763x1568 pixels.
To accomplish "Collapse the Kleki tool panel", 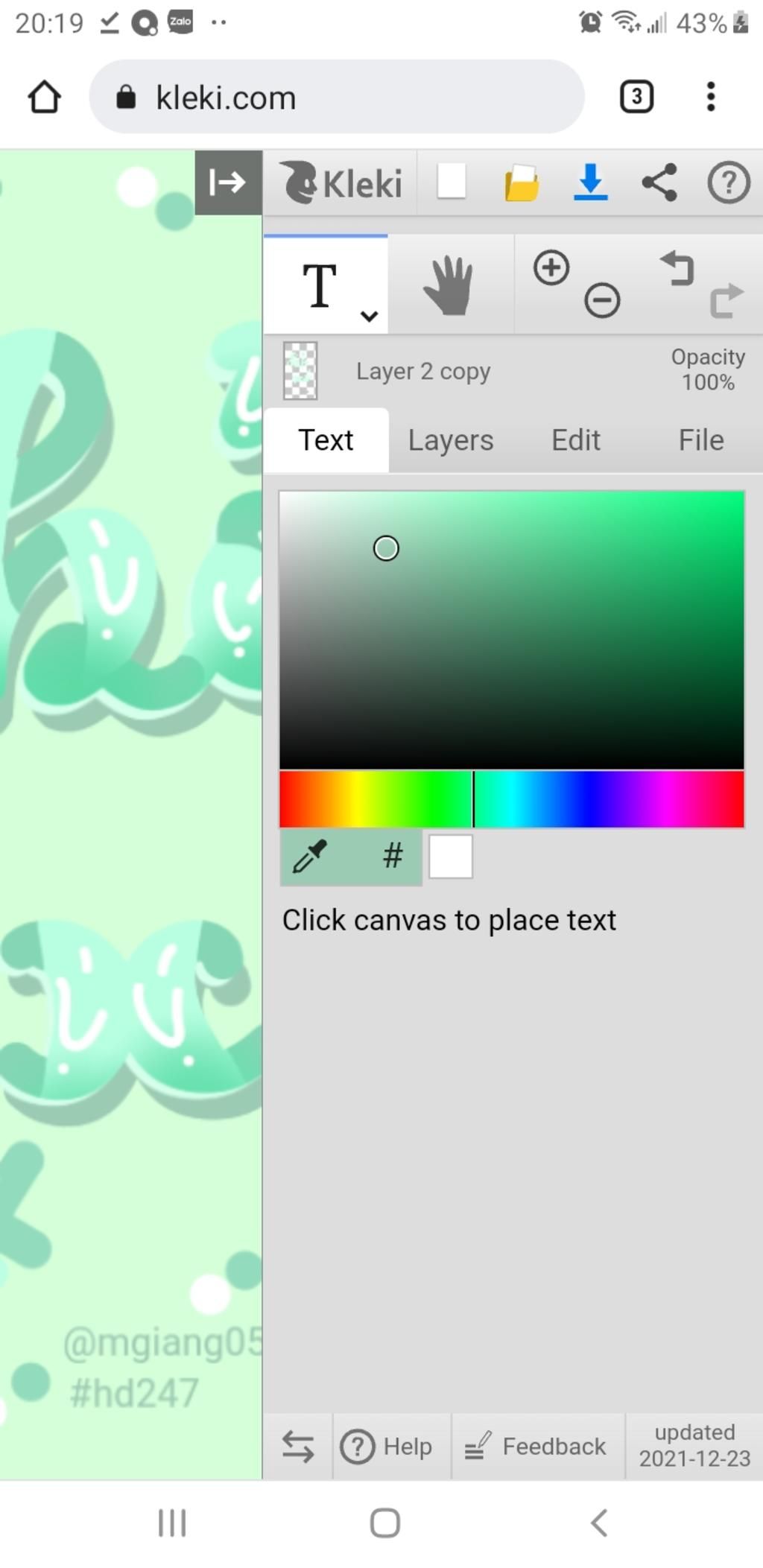I will (228, 182).
